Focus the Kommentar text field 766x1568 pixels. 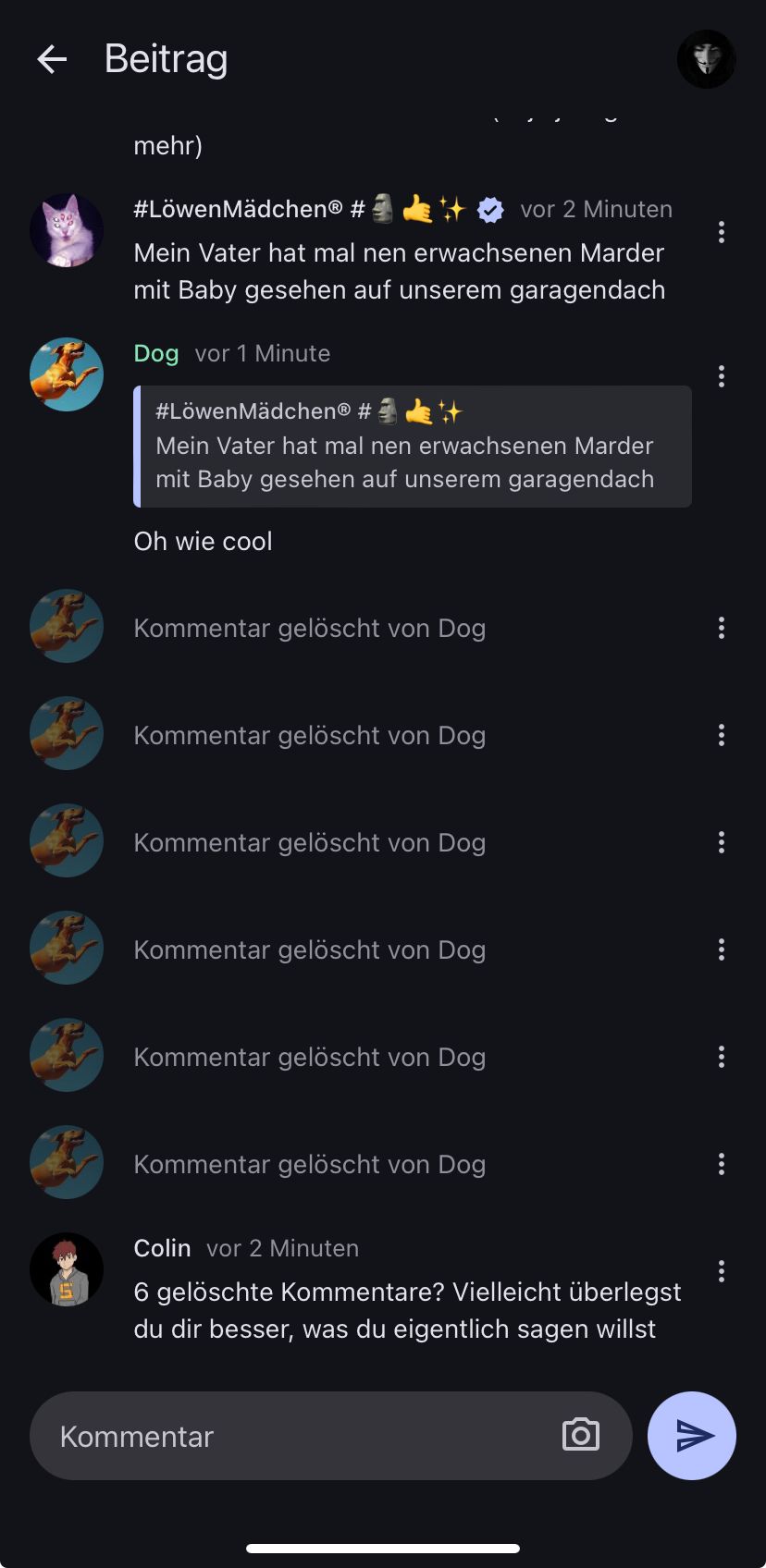[x=296, y=1436]
